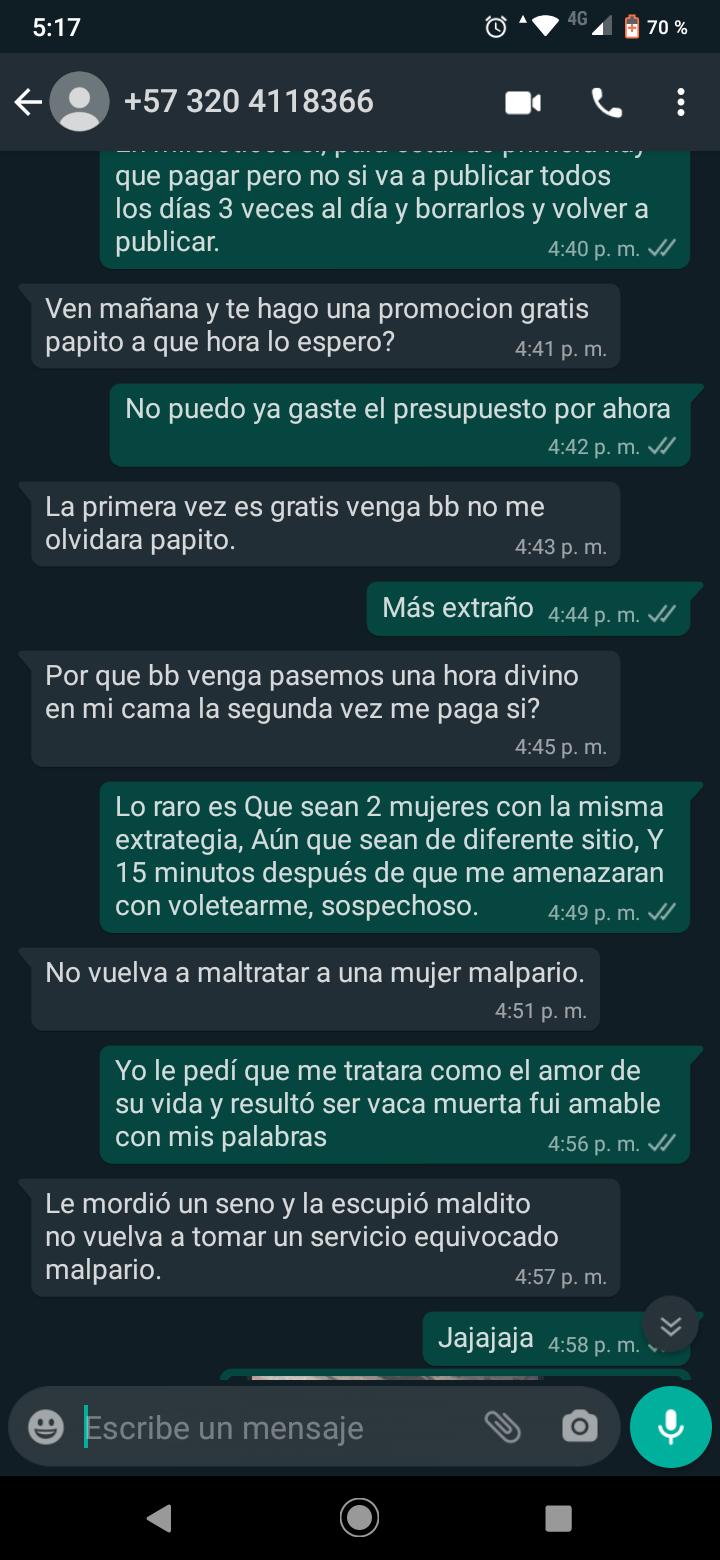Focus the Escribe un mensaje field
Image resolution: width=720 pixels, height=1560 pixels.
[x=270, y=1427]
